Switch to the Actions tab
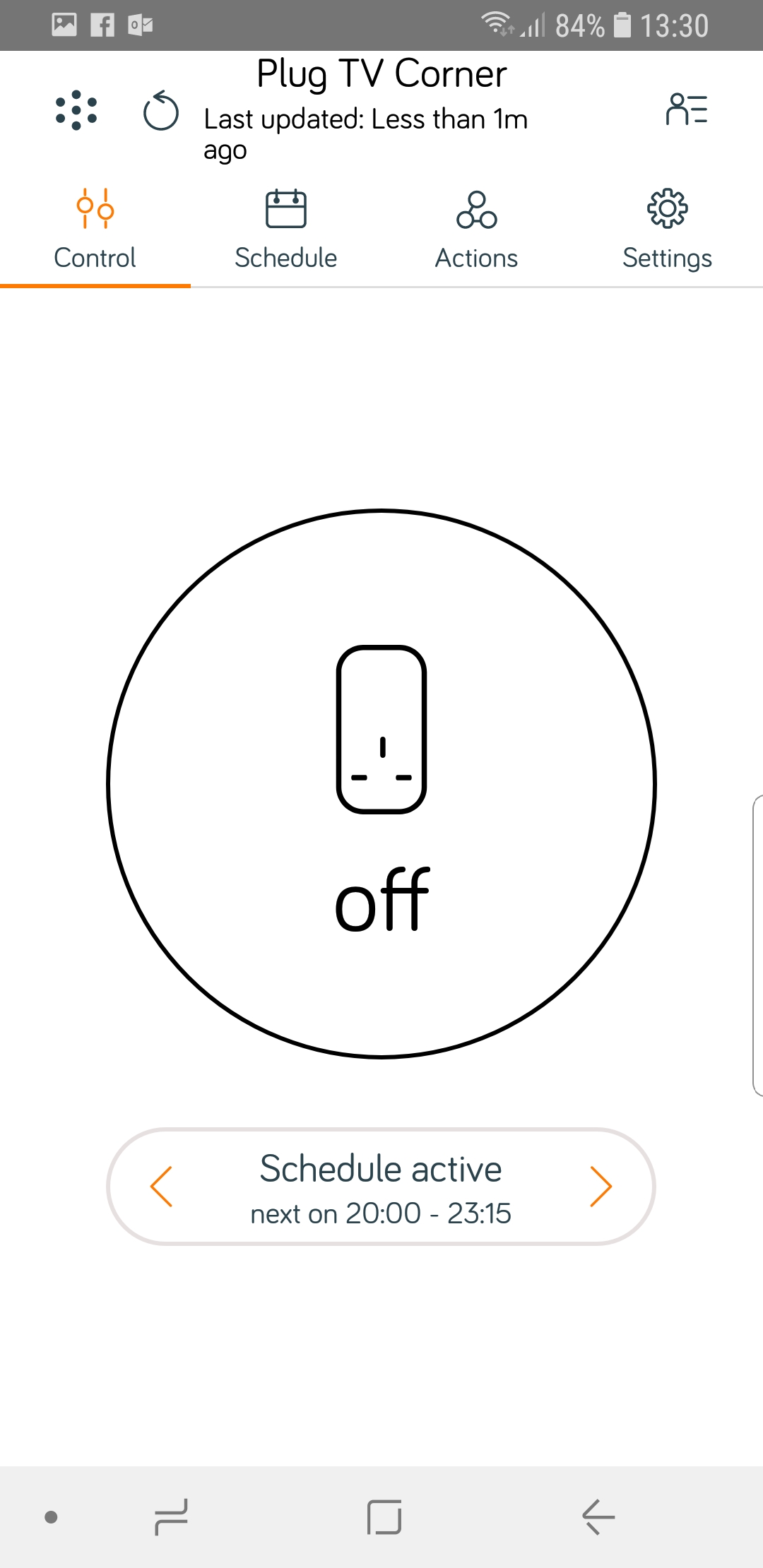763x1568 pixels. click(477, 231)
